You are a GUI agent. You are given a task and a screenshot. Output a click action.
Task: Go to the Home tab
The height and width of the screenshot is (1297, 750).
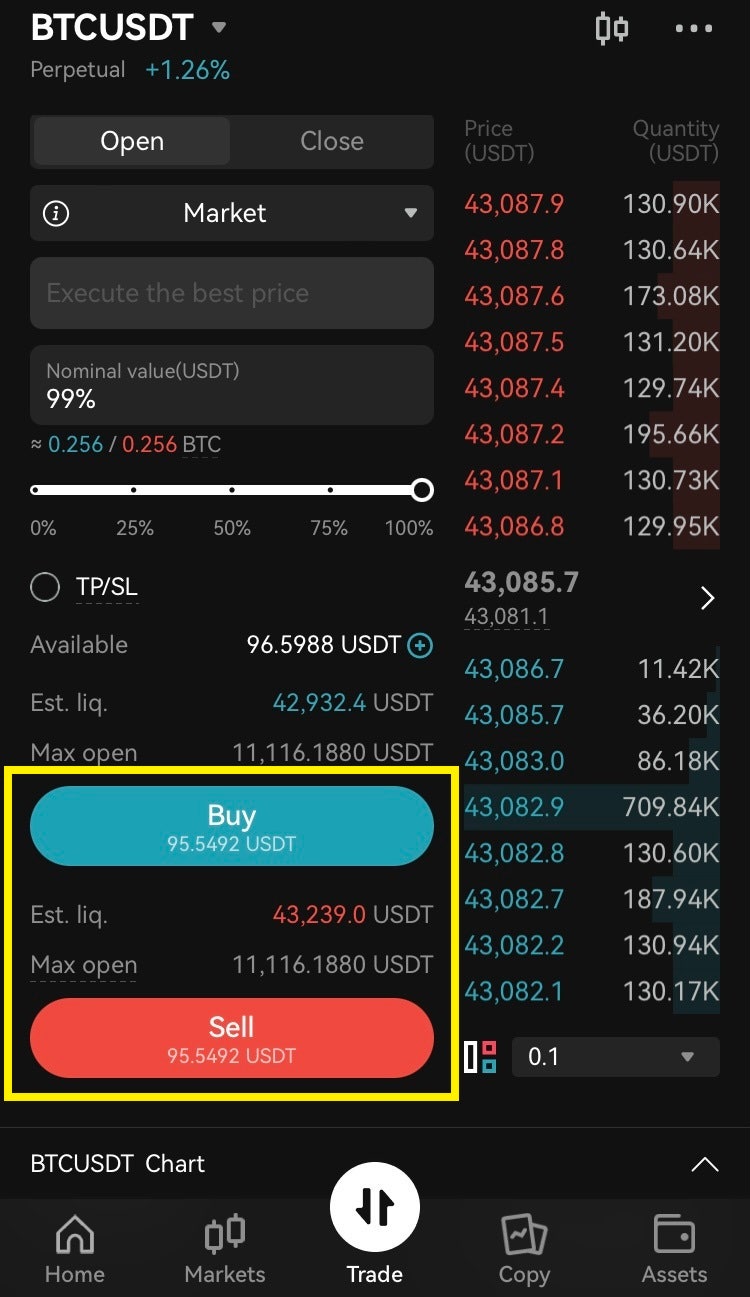pyautogui.click(x=75, y=1248)
